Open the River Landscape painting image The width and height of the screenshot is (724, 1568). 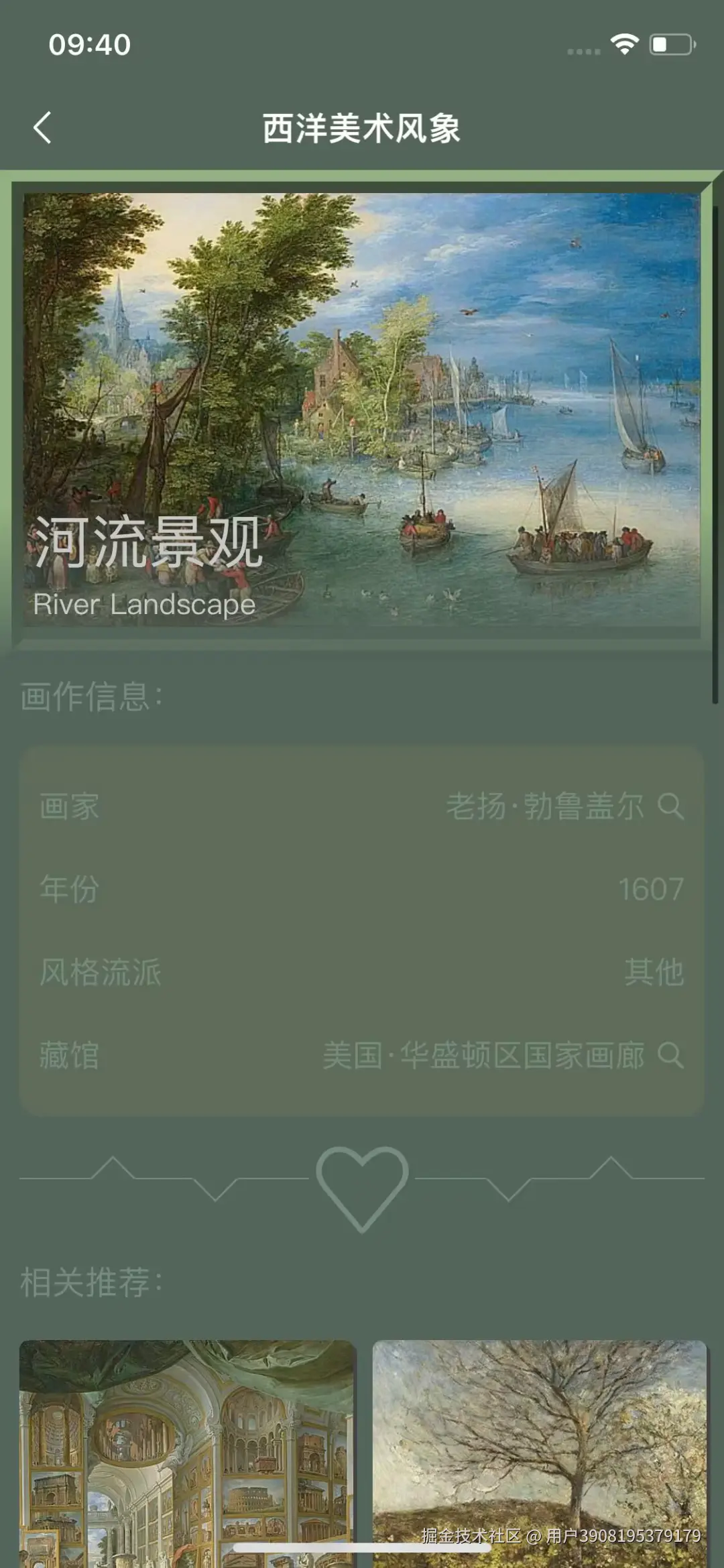pos(362,409)
